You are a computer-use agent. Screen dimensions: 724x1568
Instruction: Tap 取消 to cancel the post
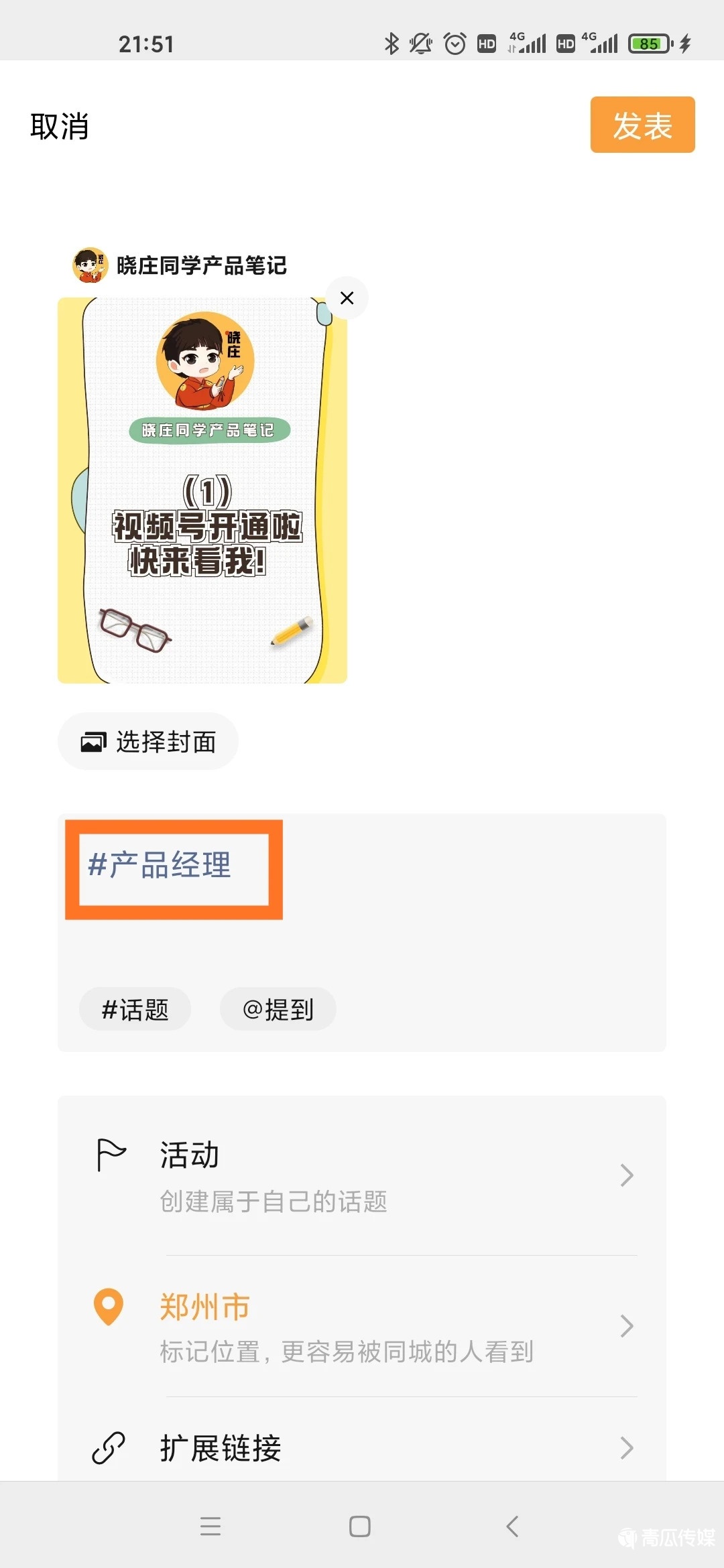(x=60, y=126)
